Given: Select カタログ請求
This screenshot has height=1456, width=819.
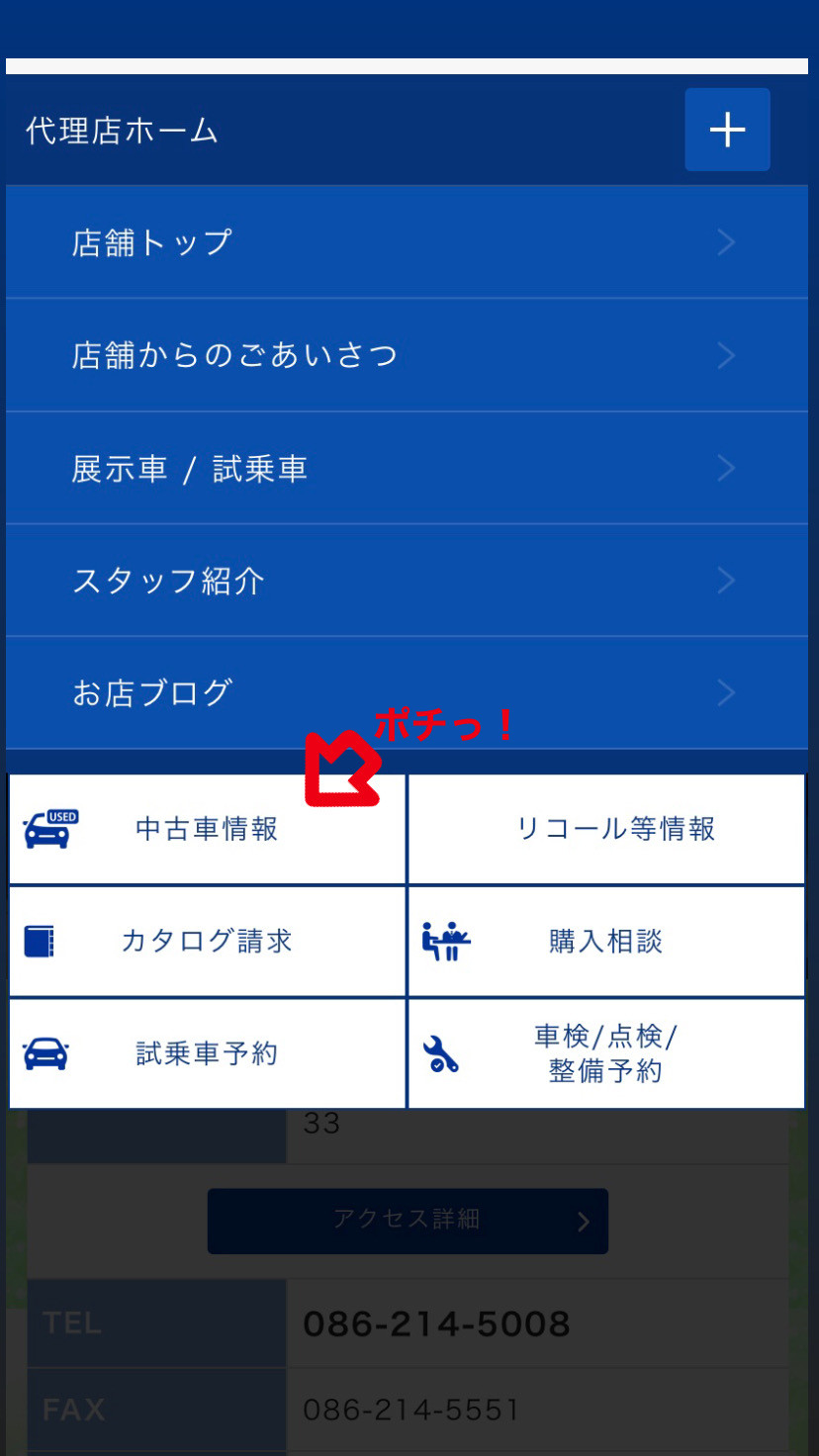Looking at the screenshot, I should pos(207,941).
